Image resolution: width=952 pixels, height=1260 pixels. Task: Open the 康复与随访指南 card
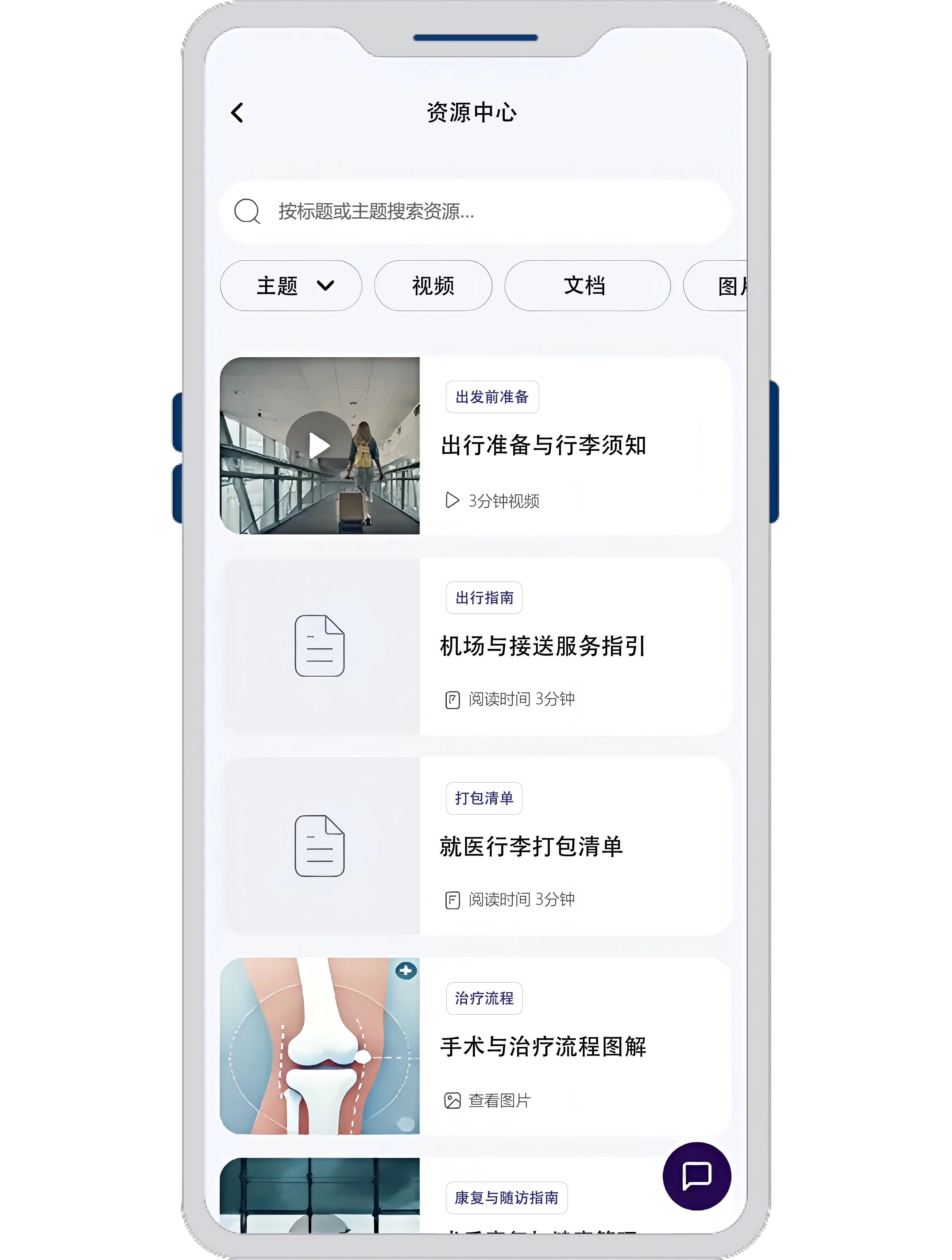[506, 1197]
